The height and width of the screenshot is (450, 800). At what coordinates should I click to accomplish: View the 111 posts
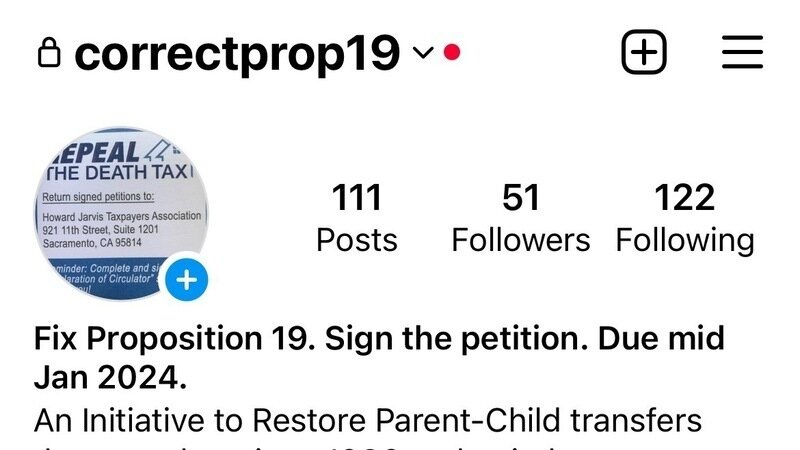click(x=357, y=218)
